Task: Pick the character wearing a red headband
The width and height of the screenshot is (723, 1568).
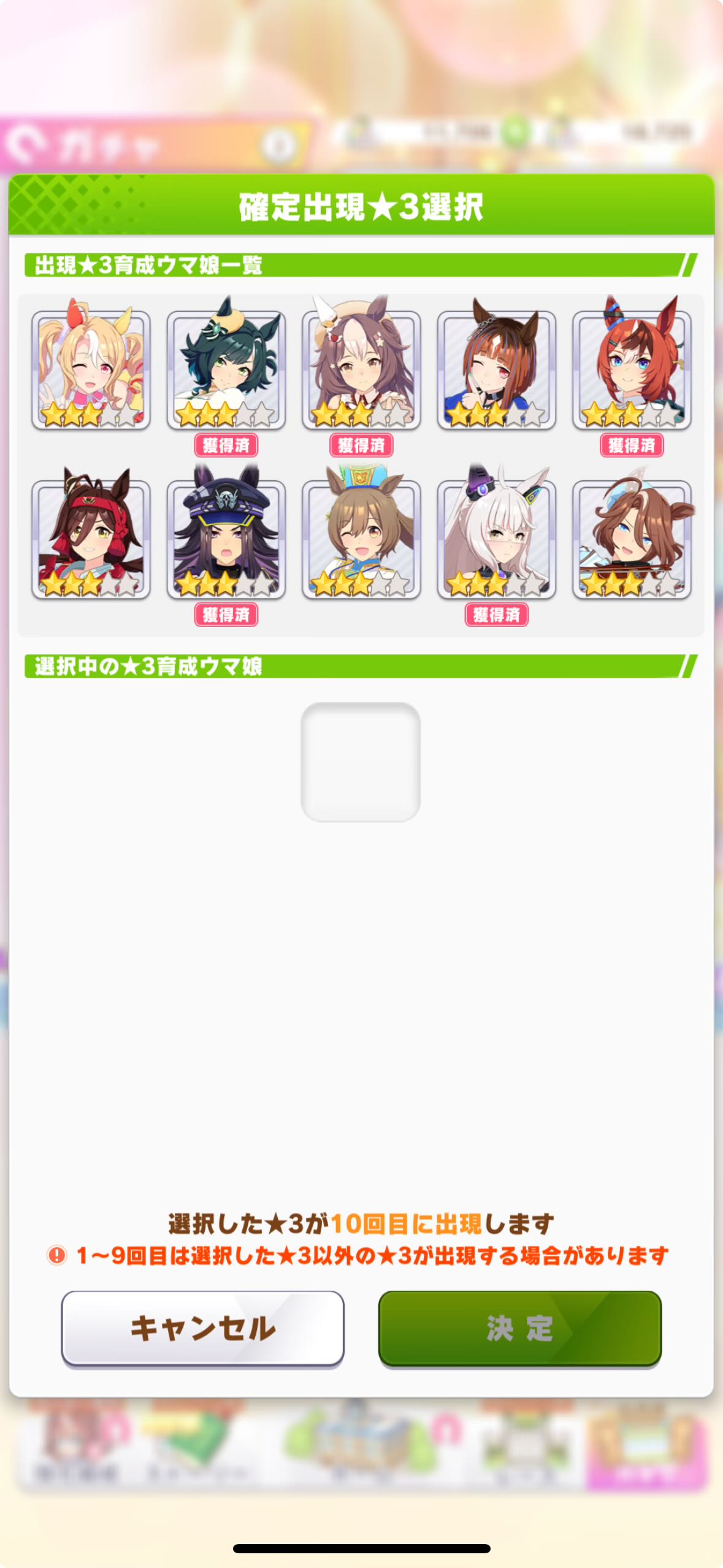Action: point(91,539)
